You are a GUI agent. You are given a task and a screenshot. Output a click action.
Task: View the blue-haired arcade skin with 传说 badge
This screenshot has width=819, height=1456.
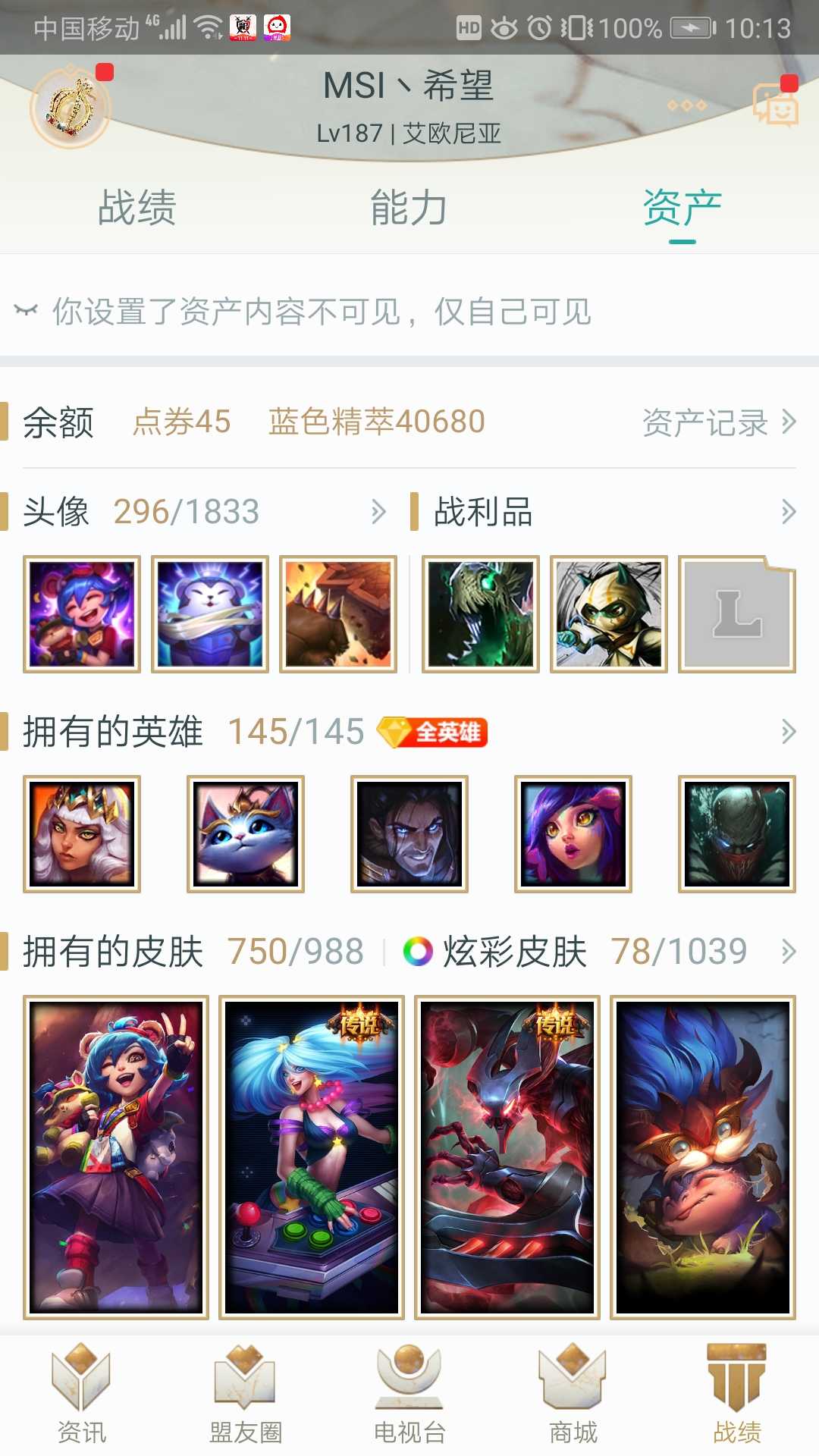[x=312, y=1156]
